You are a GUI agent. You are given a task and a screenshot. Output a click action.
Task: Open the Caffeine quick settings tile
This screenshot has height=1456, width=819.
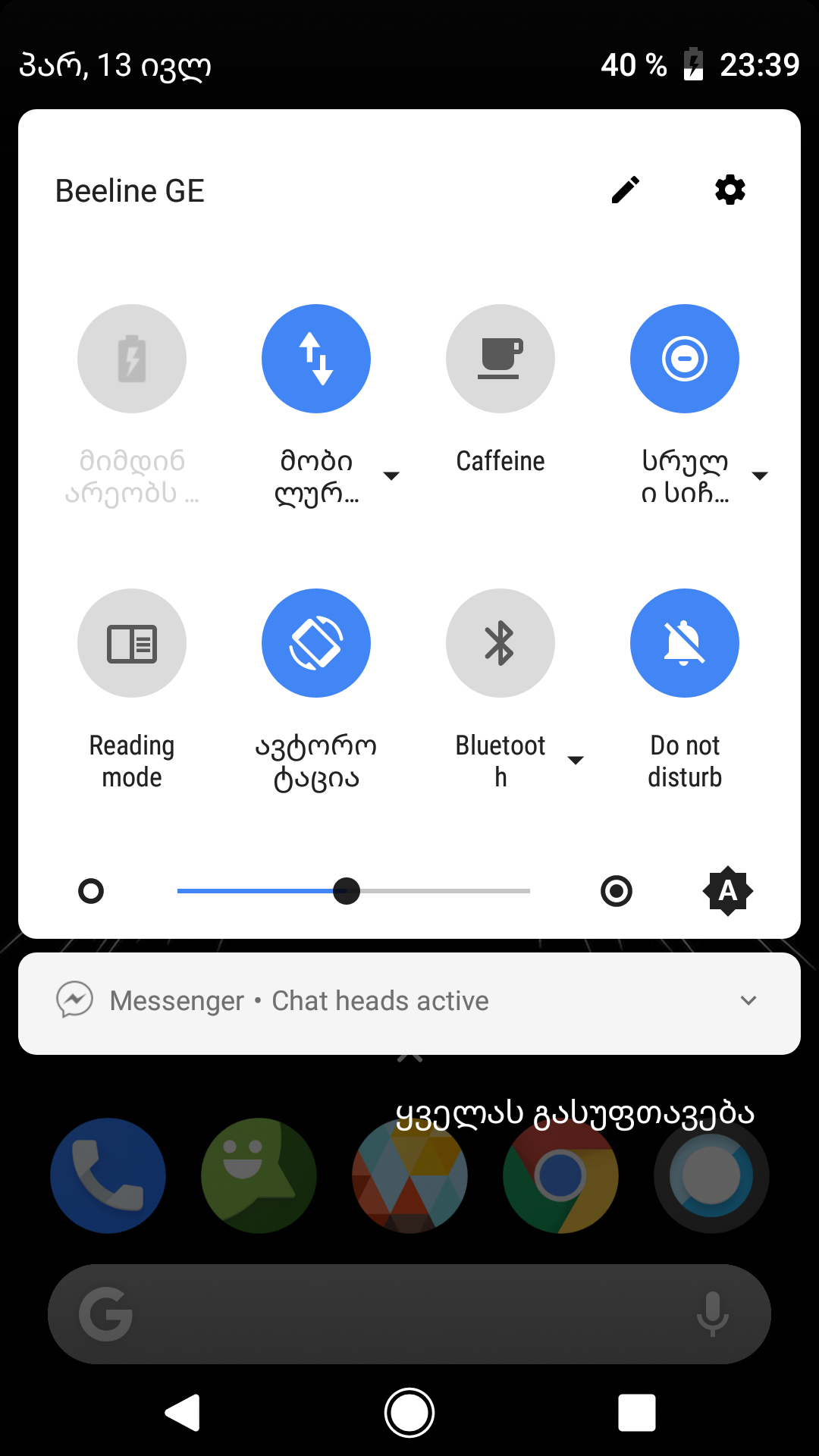(x=500, y=358)
